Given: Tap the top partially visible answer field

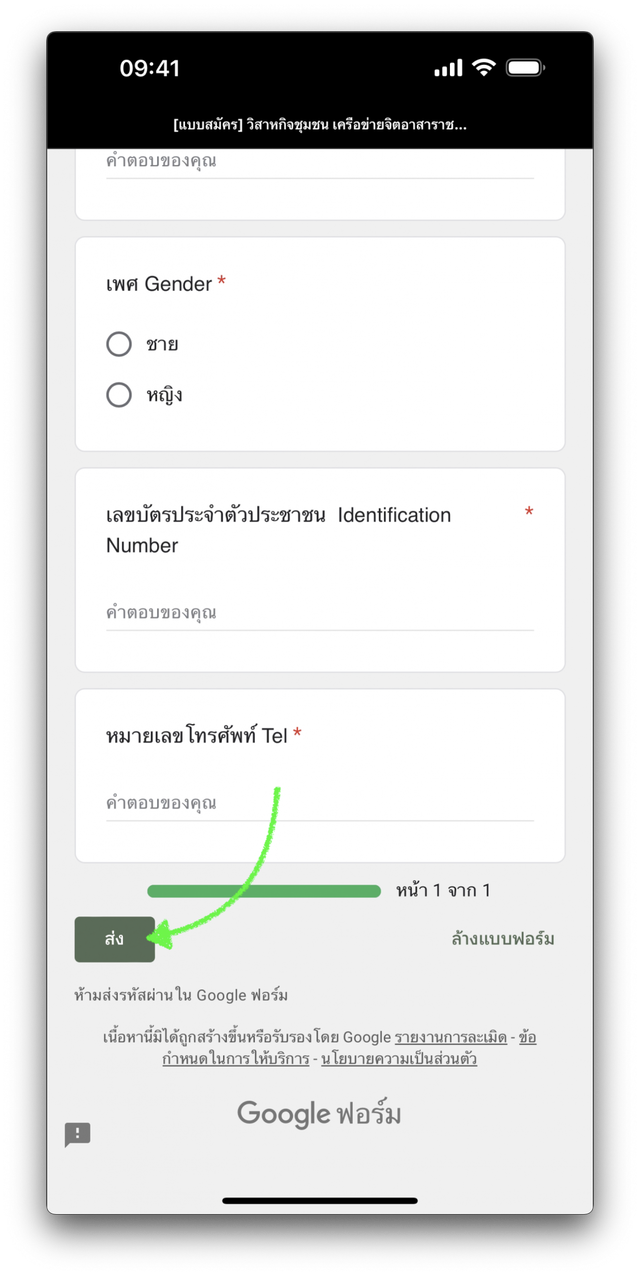Looking at the screenshot, I should [320, 162].
